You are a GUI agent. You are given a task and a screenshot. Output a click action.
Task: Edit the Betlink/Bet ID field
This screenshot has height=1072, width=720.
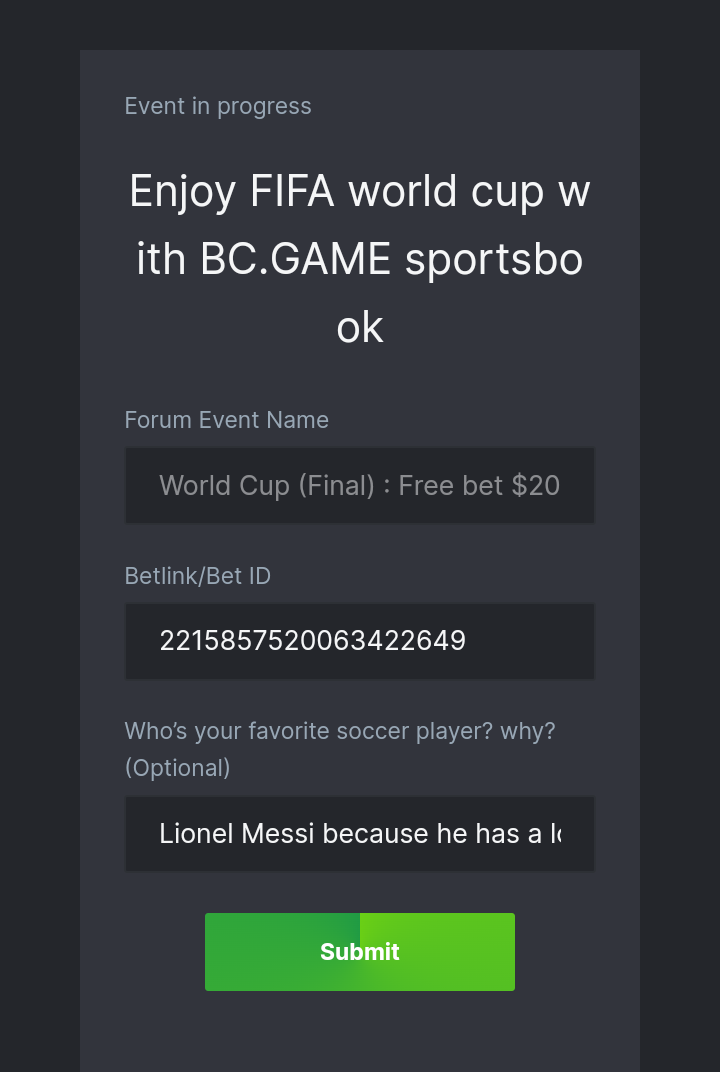coord(359,641)
